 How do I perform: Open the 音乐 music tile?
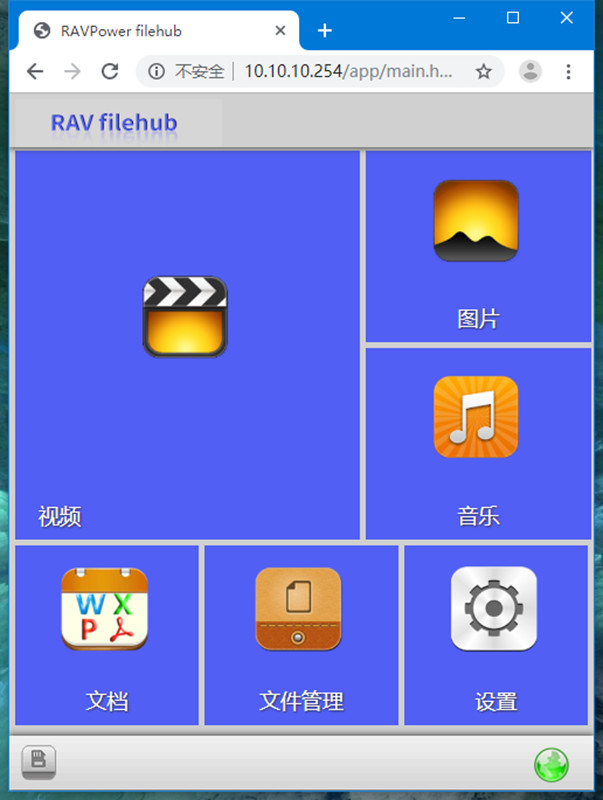tap(477, 443)
